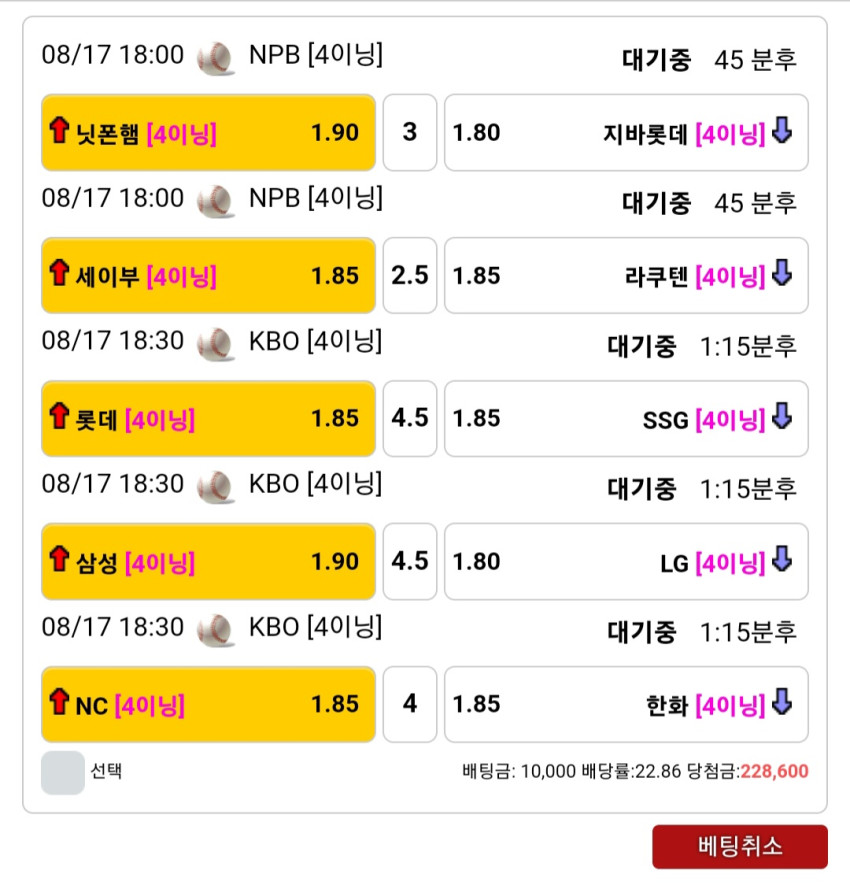This screenshot has height=889, width=850.
Task: Choose 세이부 [4이닝] over option
Action: 209,276
